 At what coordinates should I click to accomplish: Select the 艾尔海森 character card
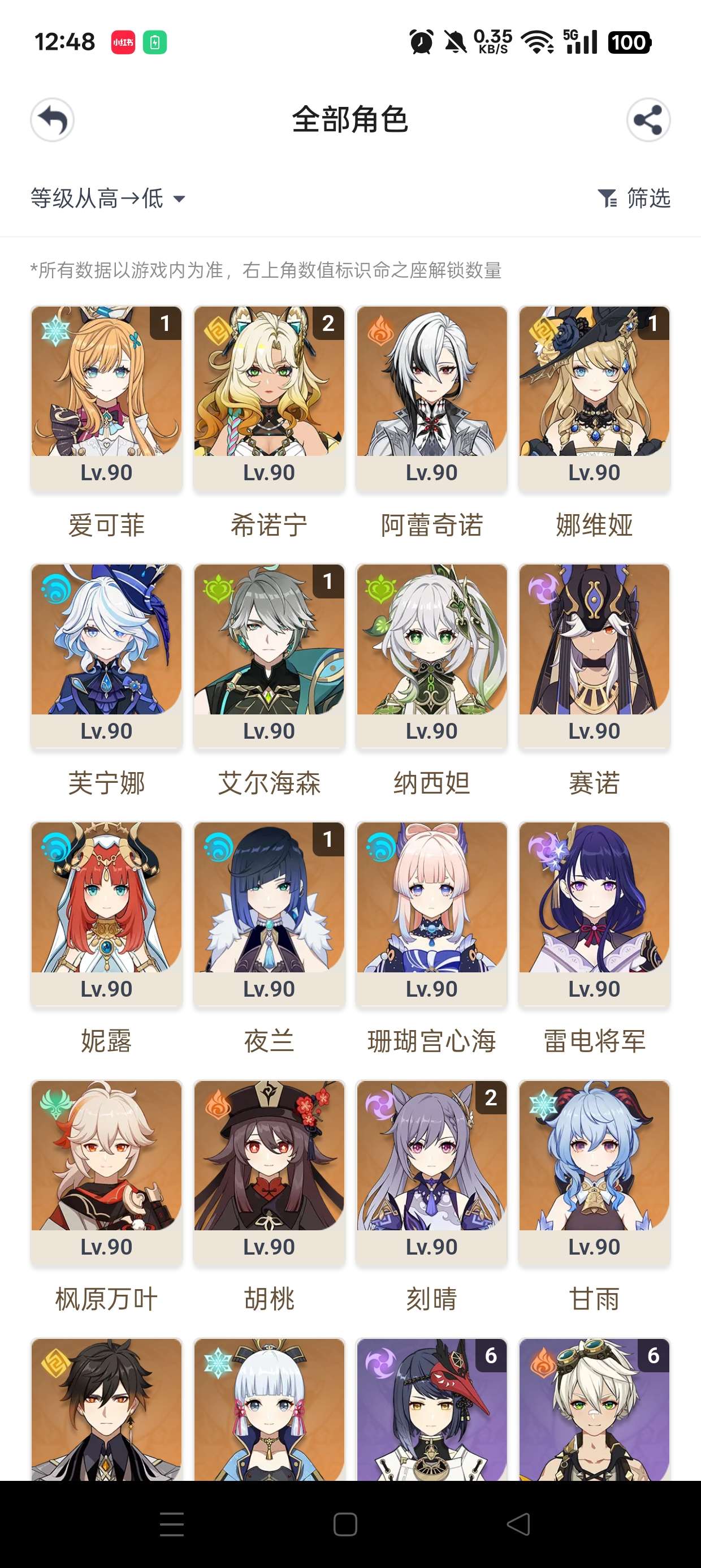tap(269, 656)
